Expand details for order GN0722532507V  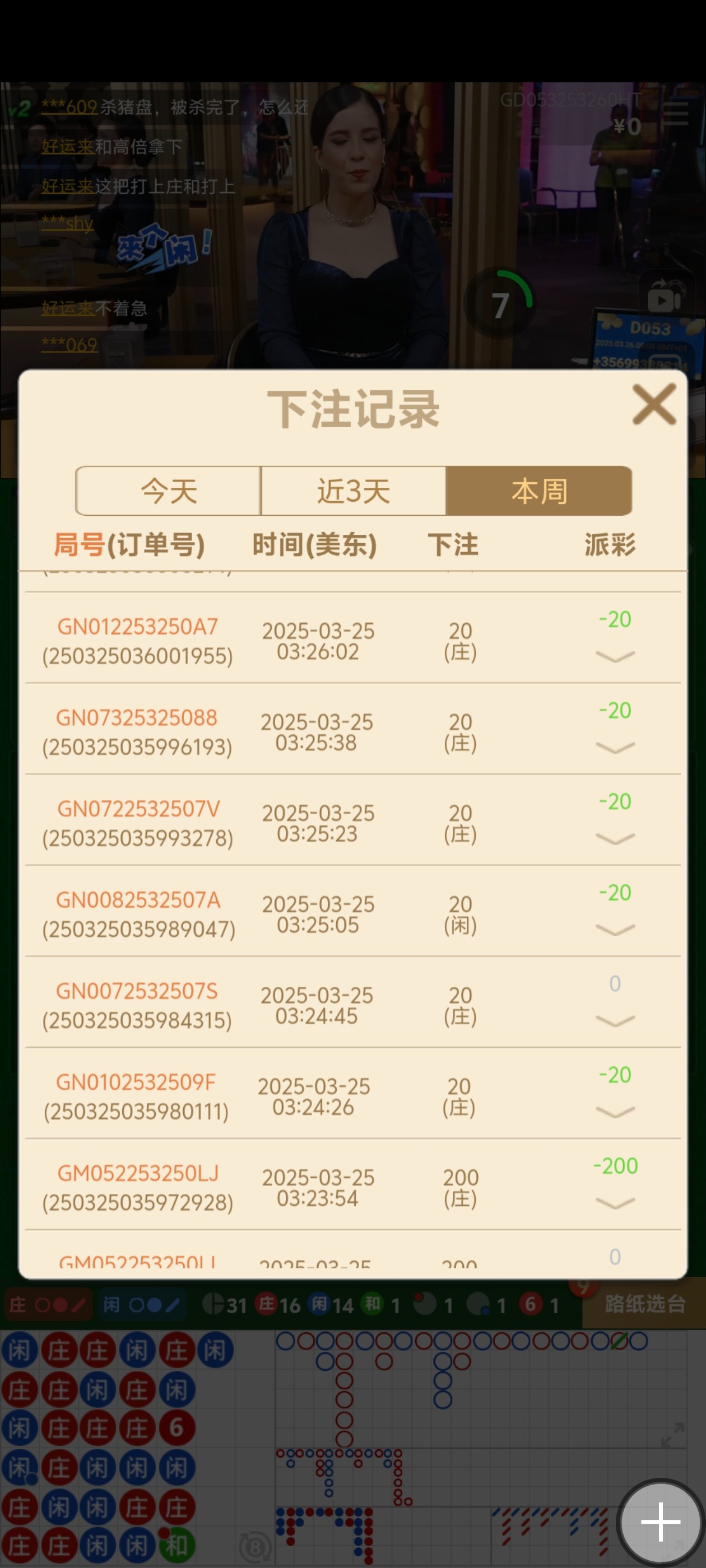(615, 839)
